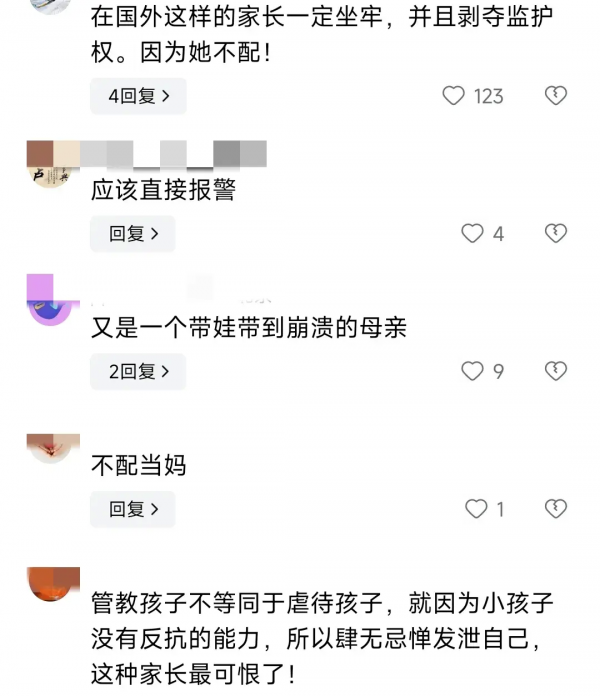Dislike the 不配当妈 comment

(x=555, y=509)
